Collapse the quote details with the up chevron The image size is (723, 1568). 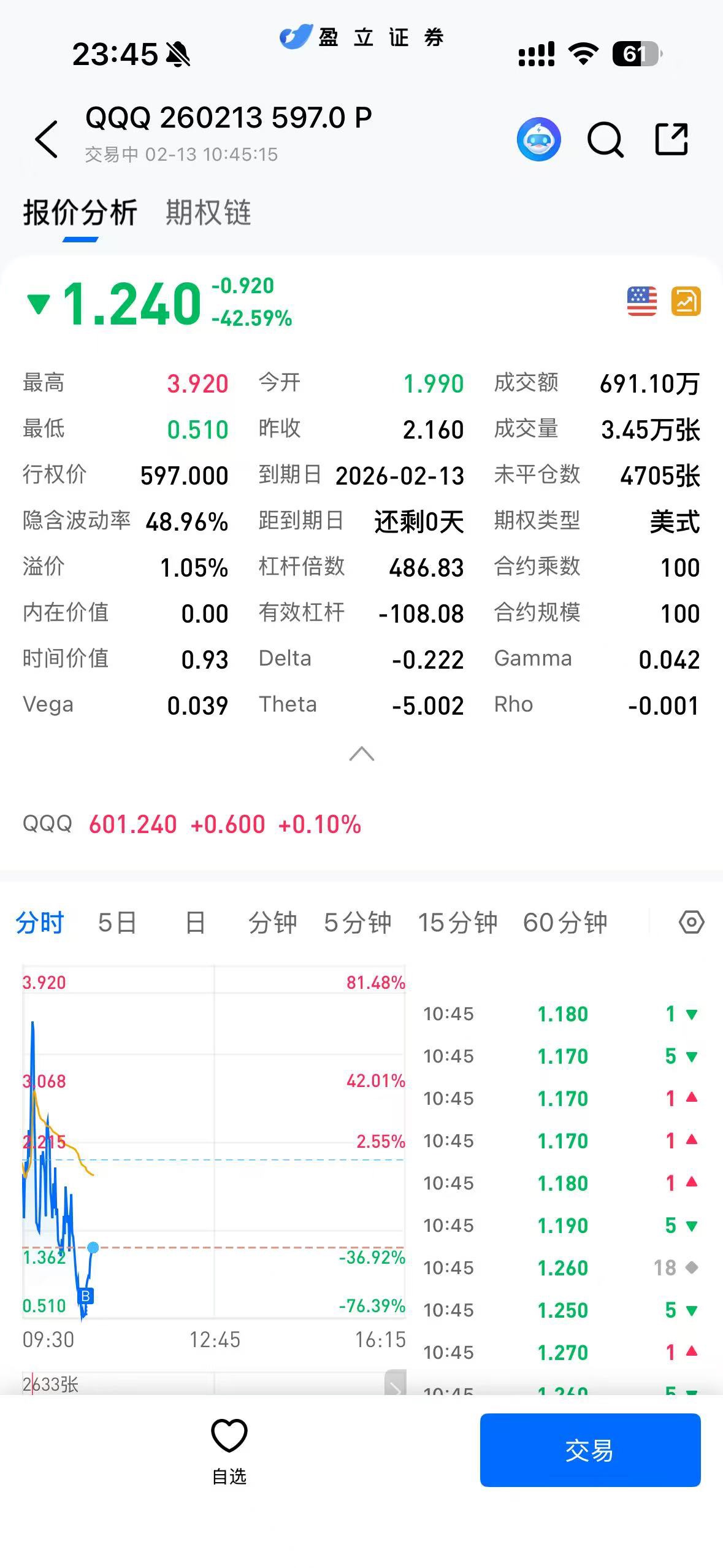361,753
